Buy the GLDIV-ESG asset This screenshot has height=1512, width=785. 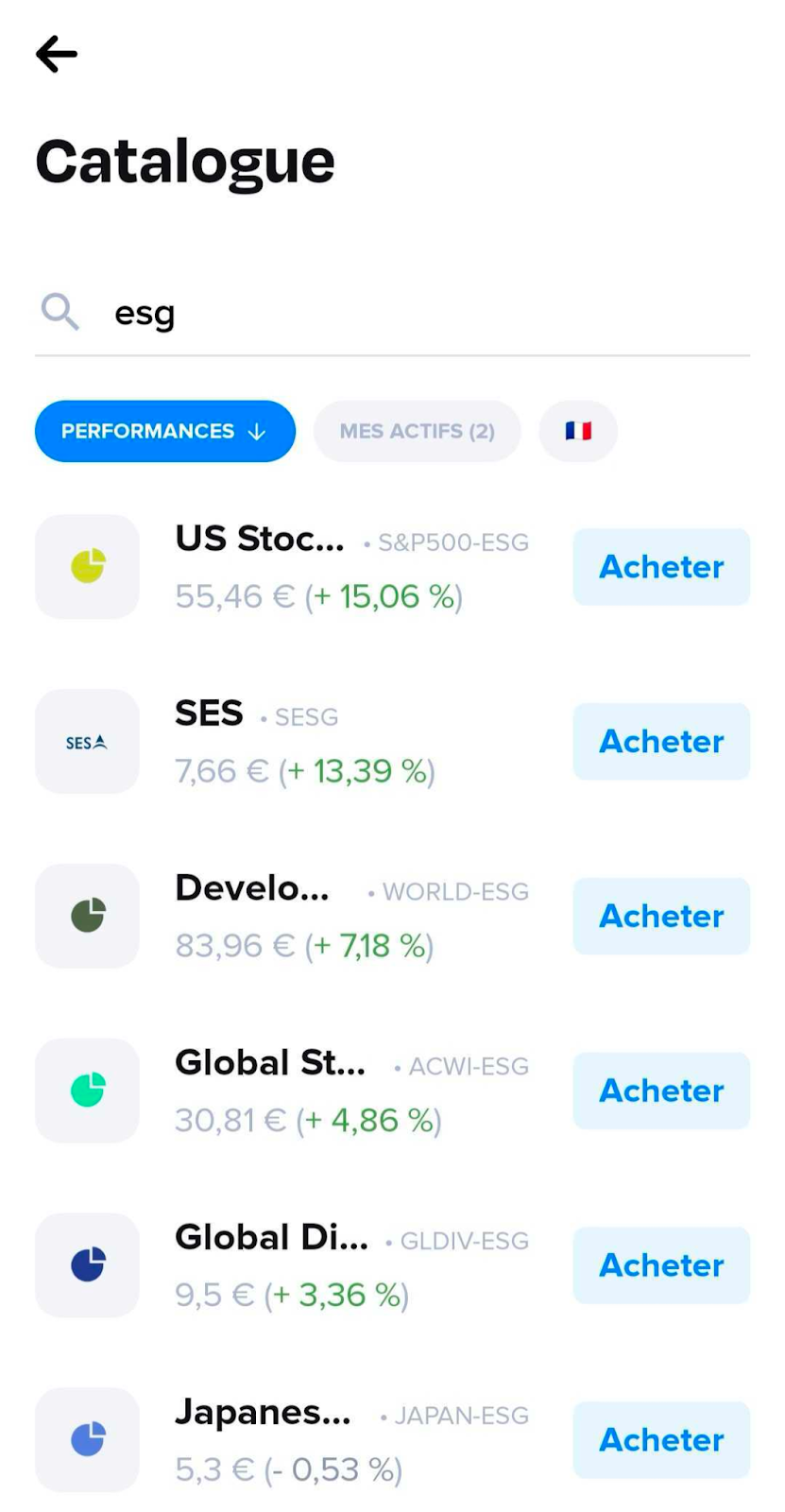click(661, 1265)
